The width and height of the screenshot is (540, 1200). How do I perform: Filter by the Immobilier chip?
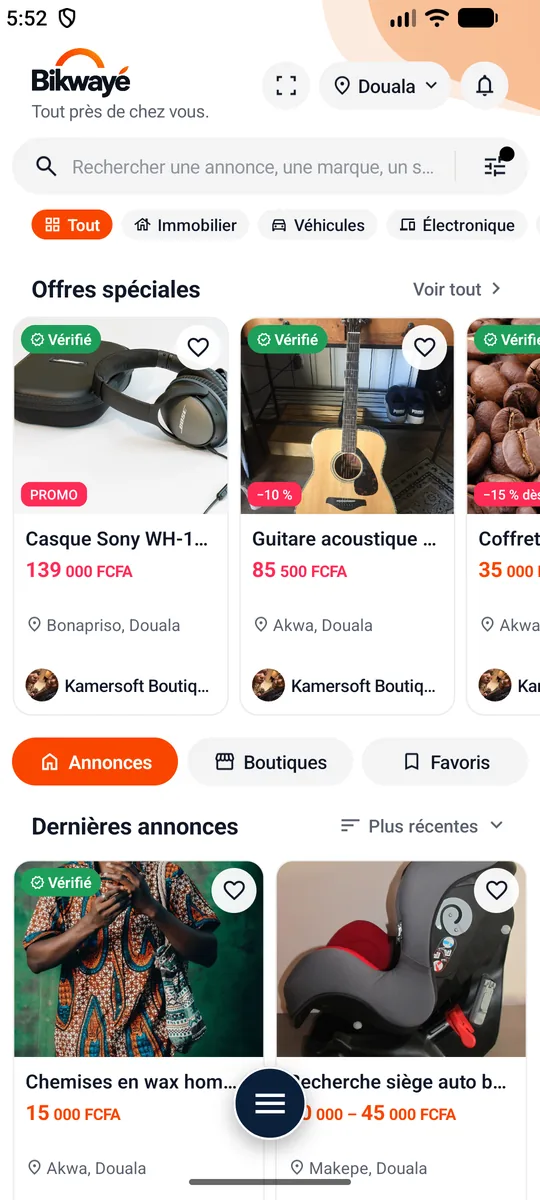click(186, 225)
